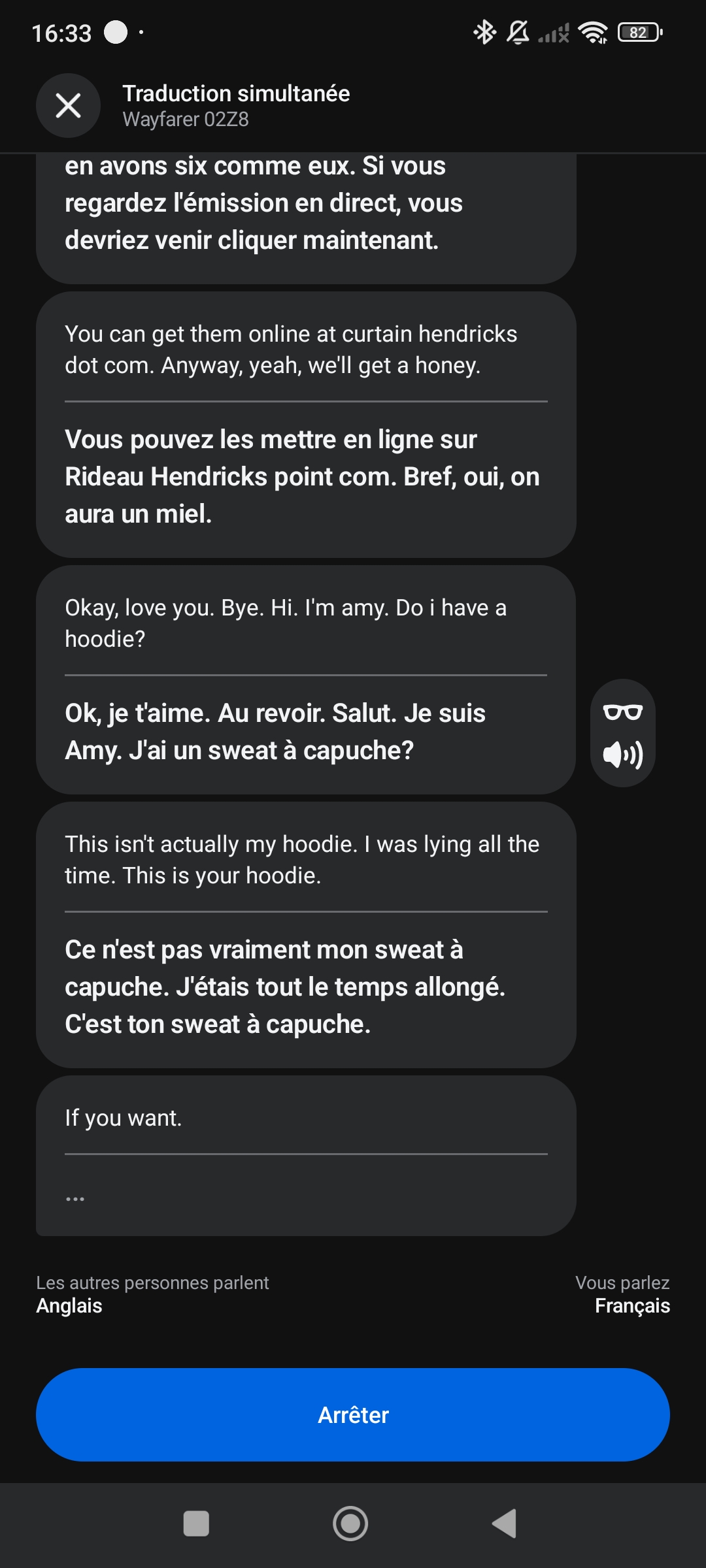Tap the glasses speaker audio output button
Screen dimensions: 706x1568
pos(622,733)
